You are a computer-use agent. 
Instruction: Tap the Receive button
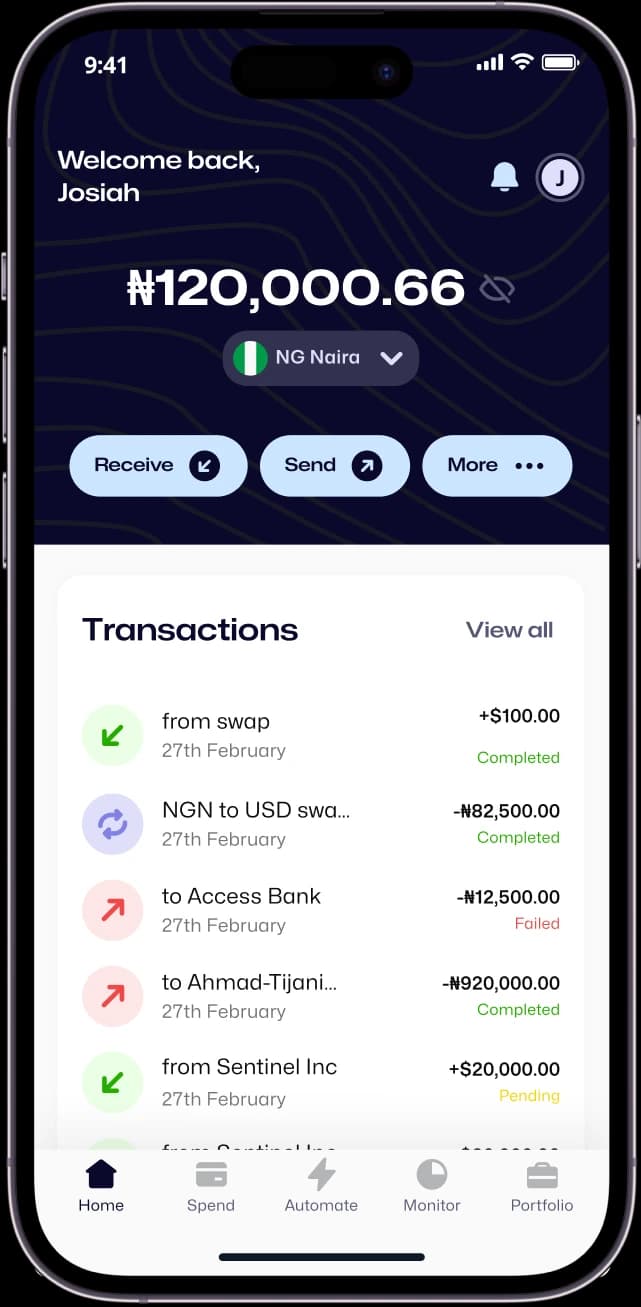click(x=158, y=465)
